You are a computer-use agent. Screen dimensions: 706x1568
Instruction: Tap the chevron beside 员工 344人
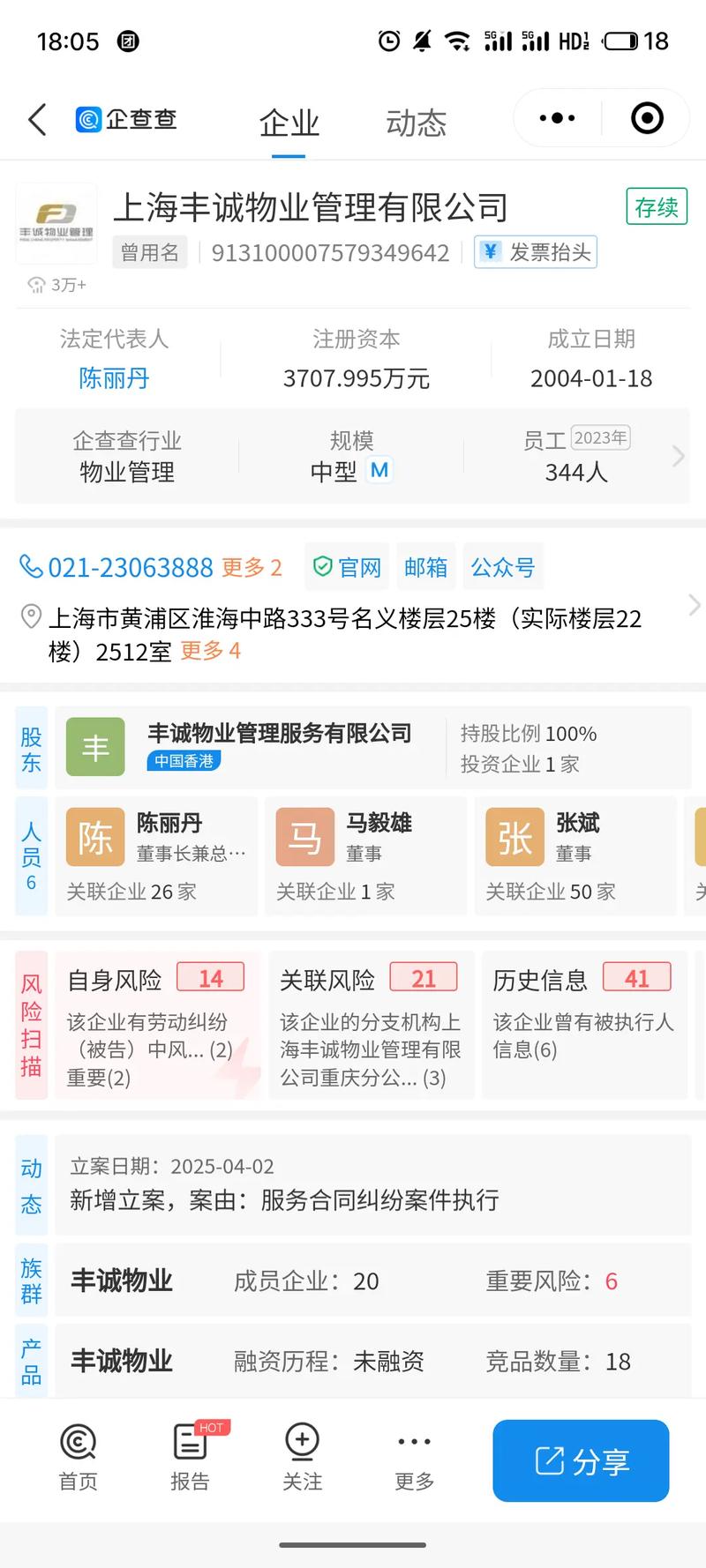click(678, 457)
